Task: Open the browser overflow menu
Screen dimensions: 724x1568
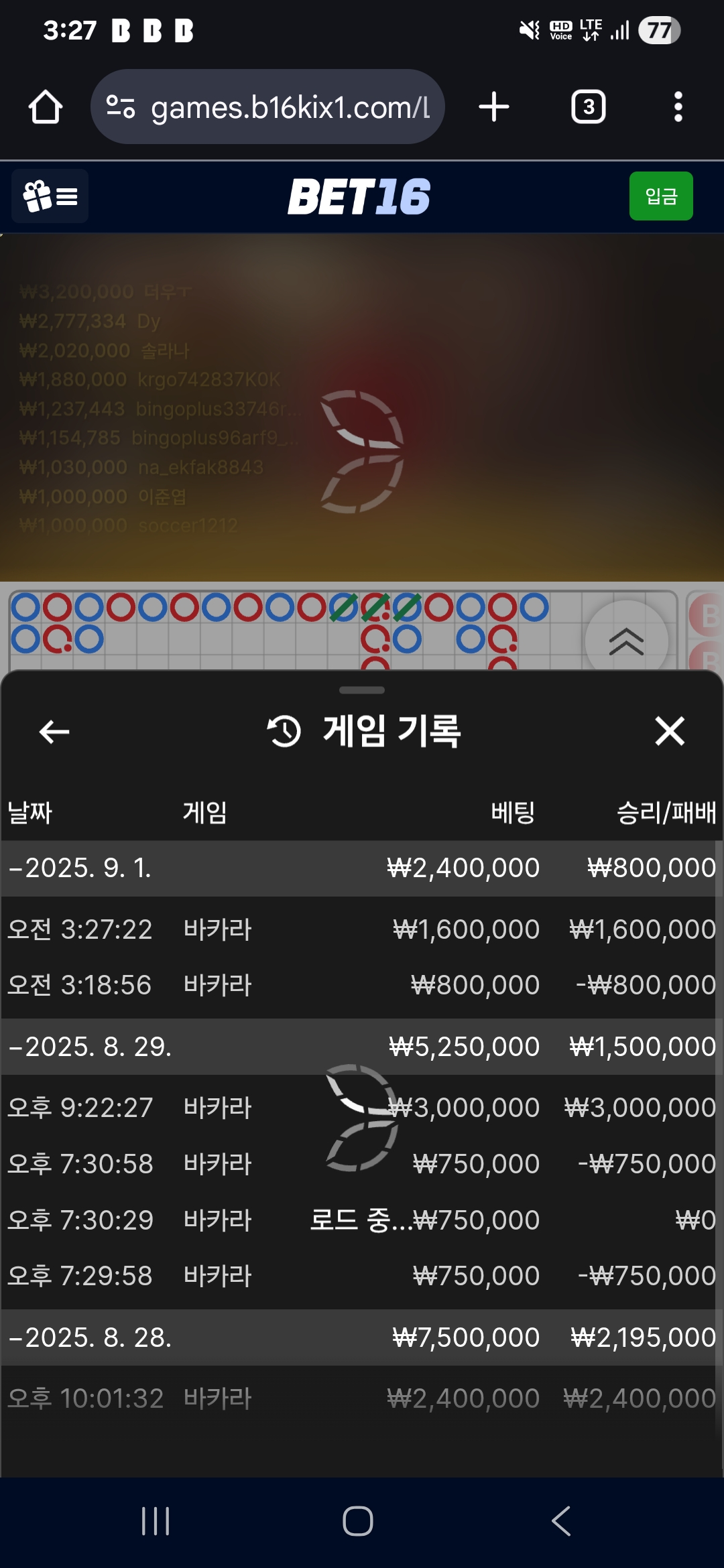Action: (x=678, y=107)
